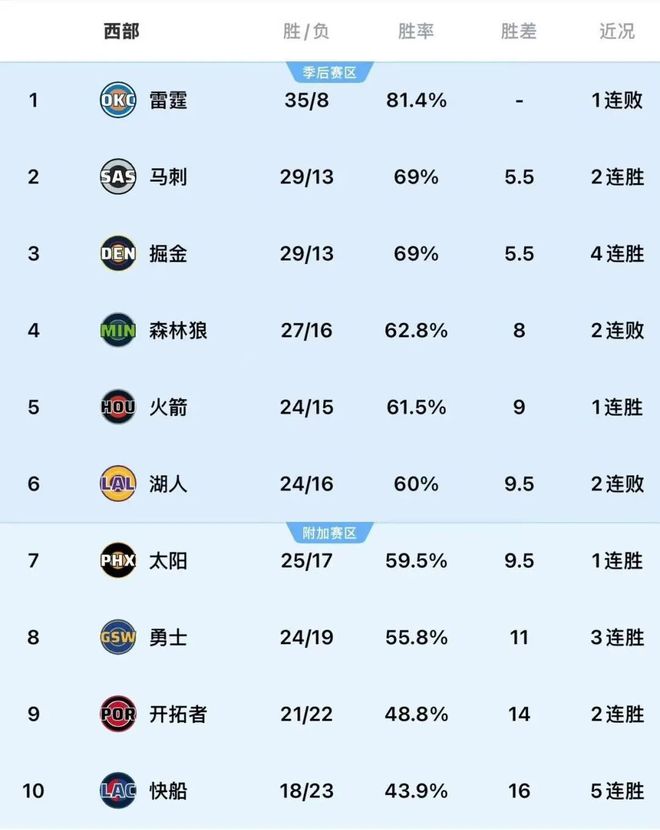
Task: Select the 开拓者 row in the standings
Action: pyautogui.click(x=177, y=714)
